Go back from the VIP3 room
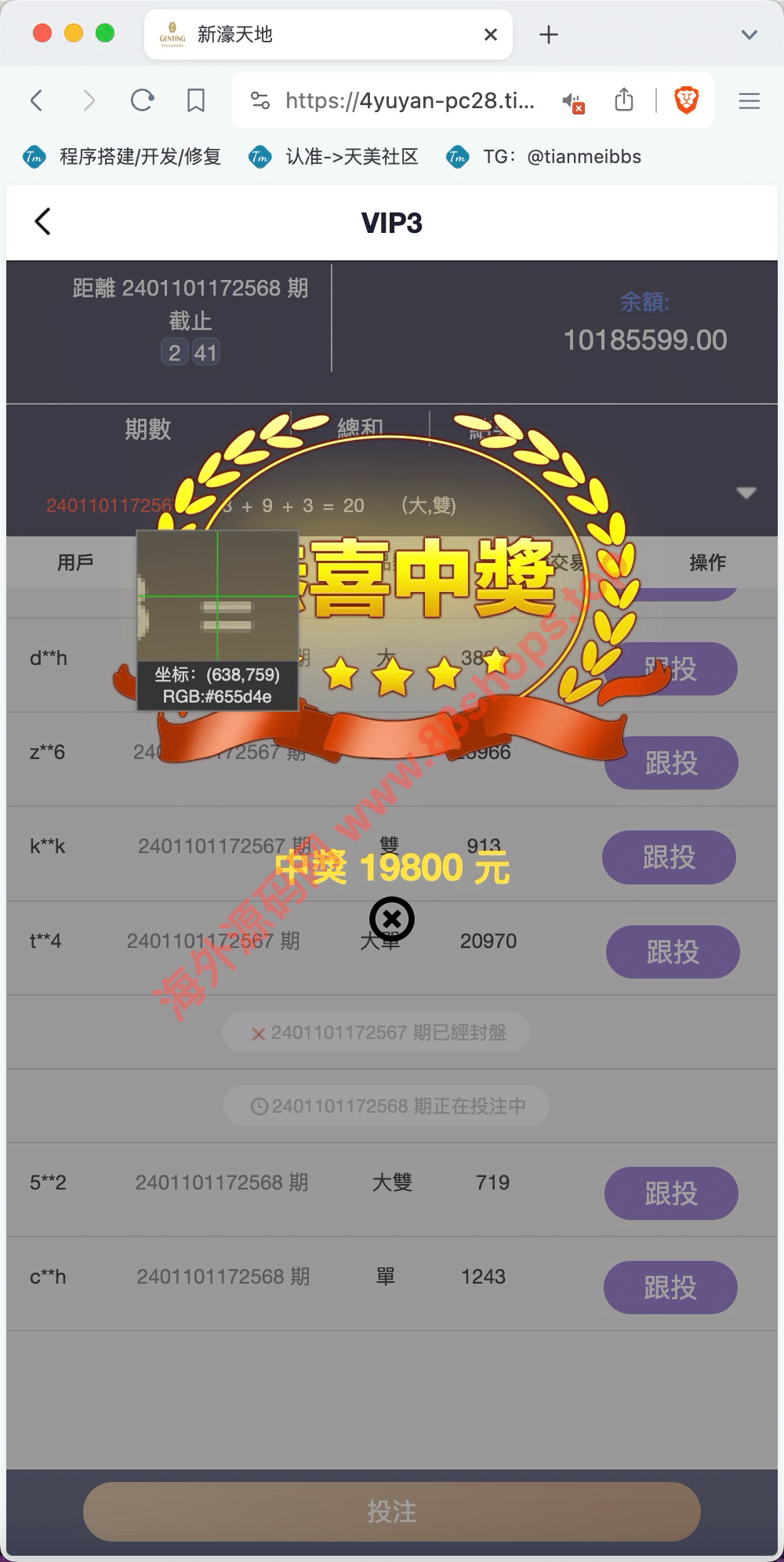The height and width of the screenshot is (1562, 784). [43, 222]
